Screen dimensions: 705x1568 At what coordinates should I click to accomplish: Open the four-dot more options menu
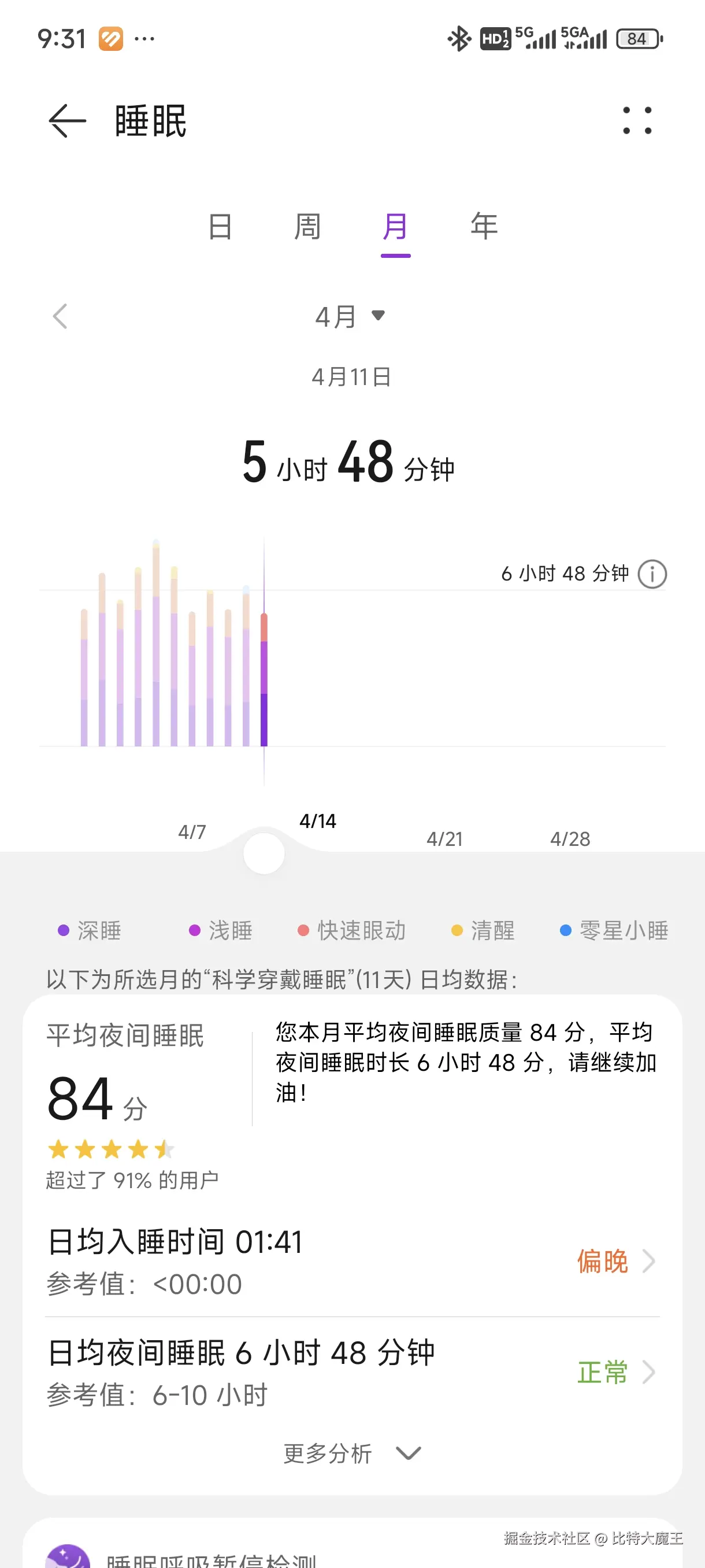[x=637, y=120]
